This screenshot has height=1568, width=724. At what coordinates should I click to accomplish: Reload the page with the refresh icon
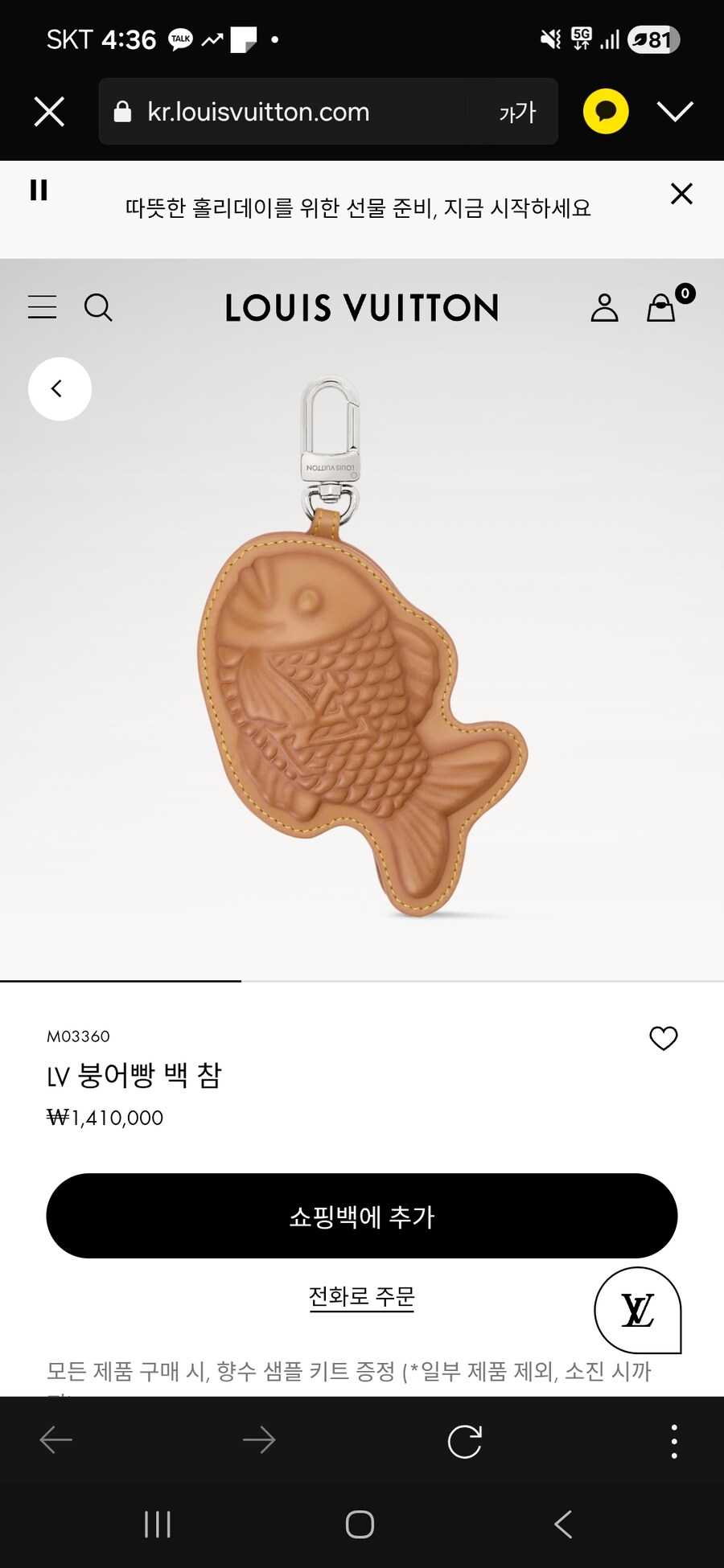(463, 1439)
